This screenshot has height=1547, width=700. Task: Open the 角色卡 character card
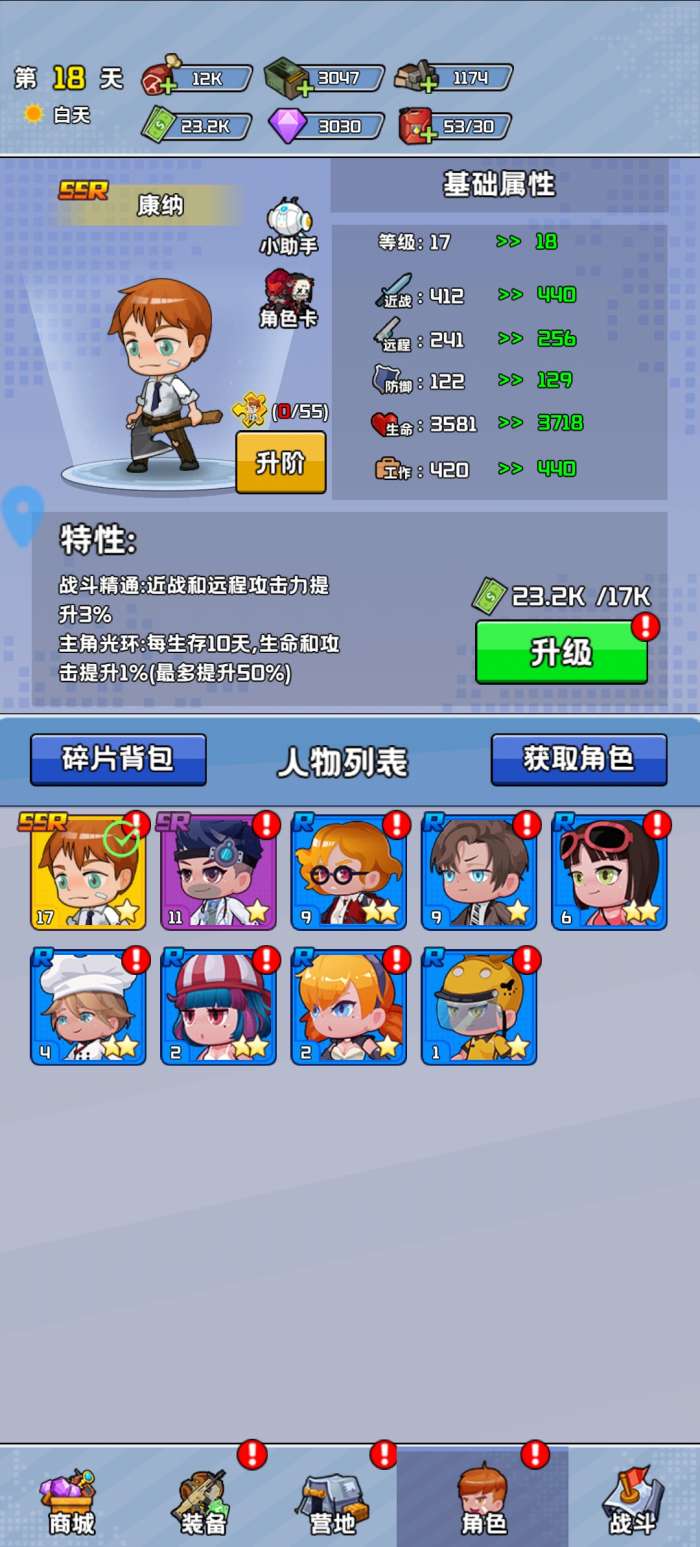tap(289, 300)
